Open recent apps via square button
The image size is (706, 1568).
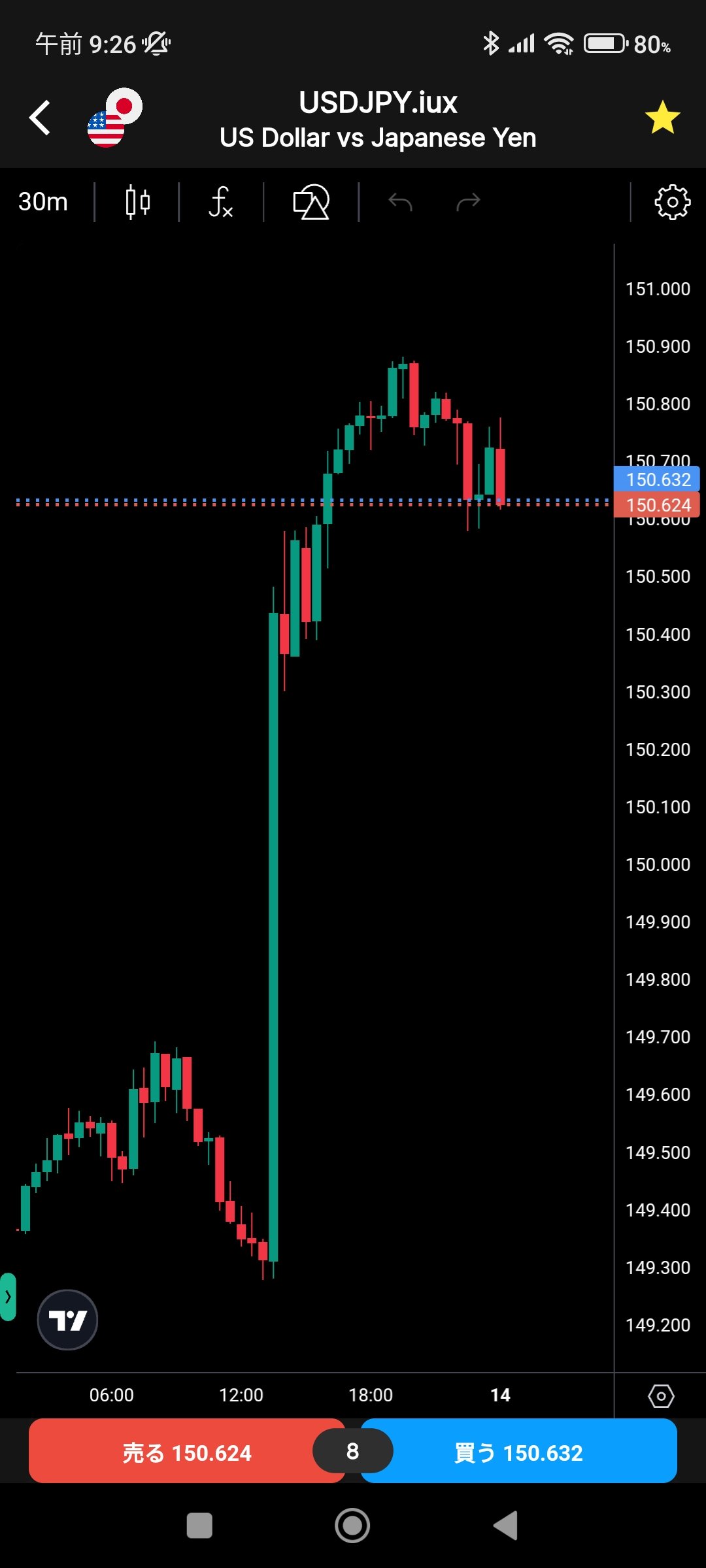pos(199,1526)
